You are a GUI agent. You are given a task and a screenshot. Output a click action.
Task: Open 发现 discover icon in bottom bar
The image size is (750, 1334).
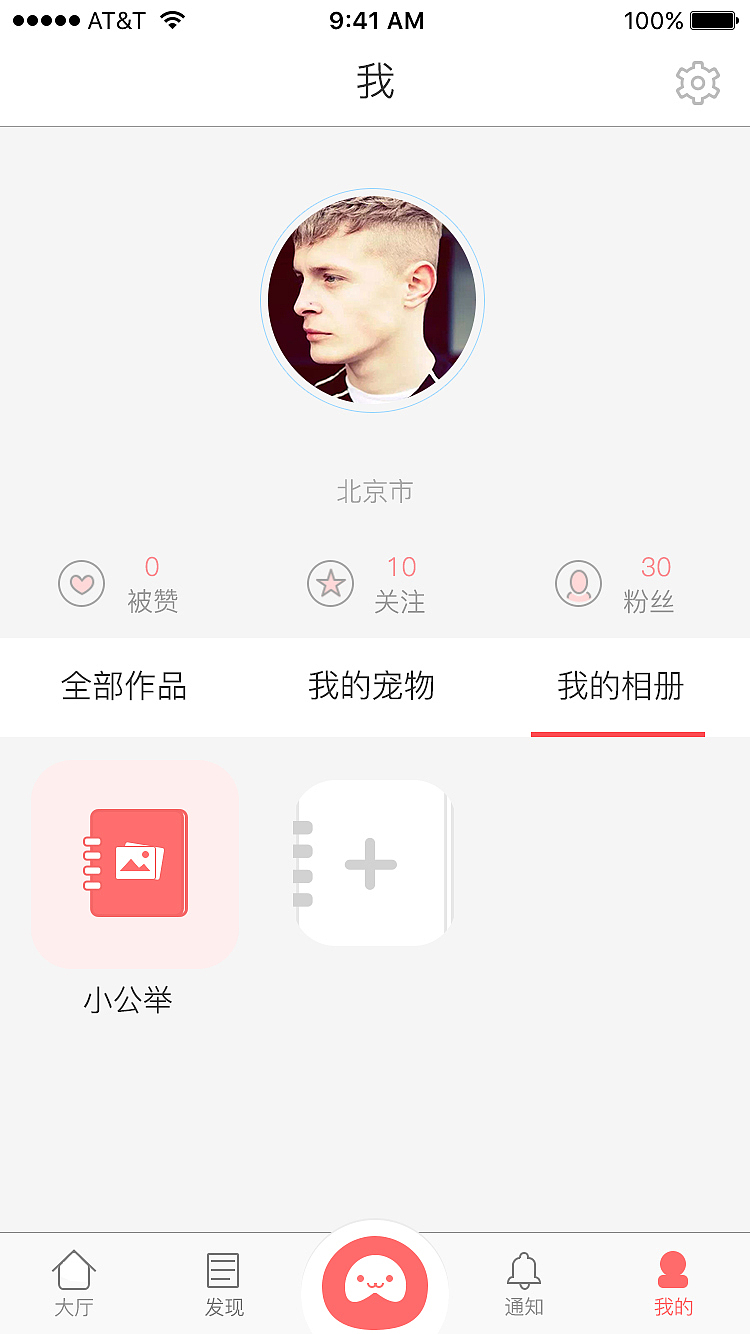223,1272
